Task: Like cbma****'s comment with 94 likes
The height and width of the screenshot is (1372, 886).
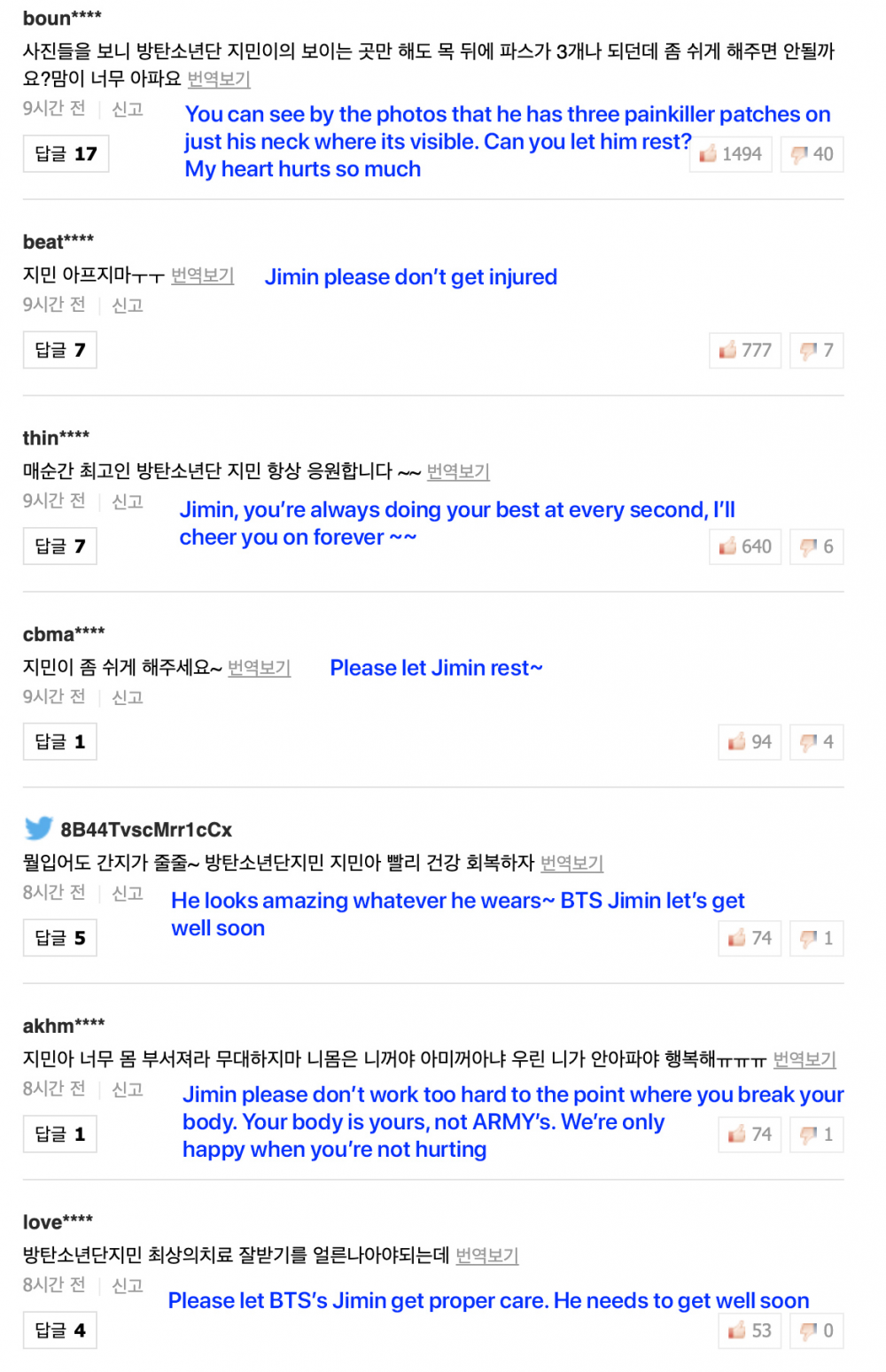Action: coord(749,742)
